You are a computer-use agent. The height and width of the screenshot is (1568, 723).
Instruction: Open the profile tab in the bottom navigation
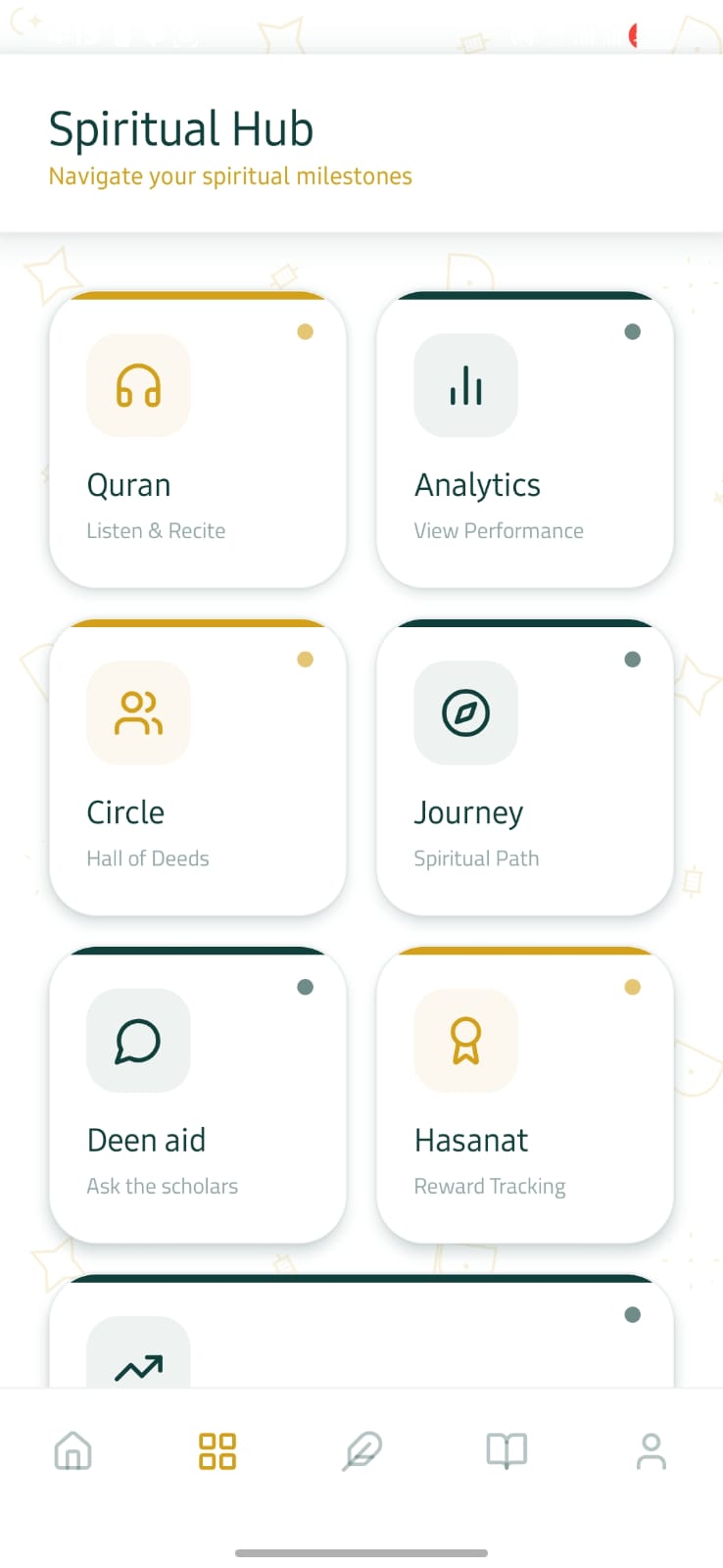[651, 1451]
